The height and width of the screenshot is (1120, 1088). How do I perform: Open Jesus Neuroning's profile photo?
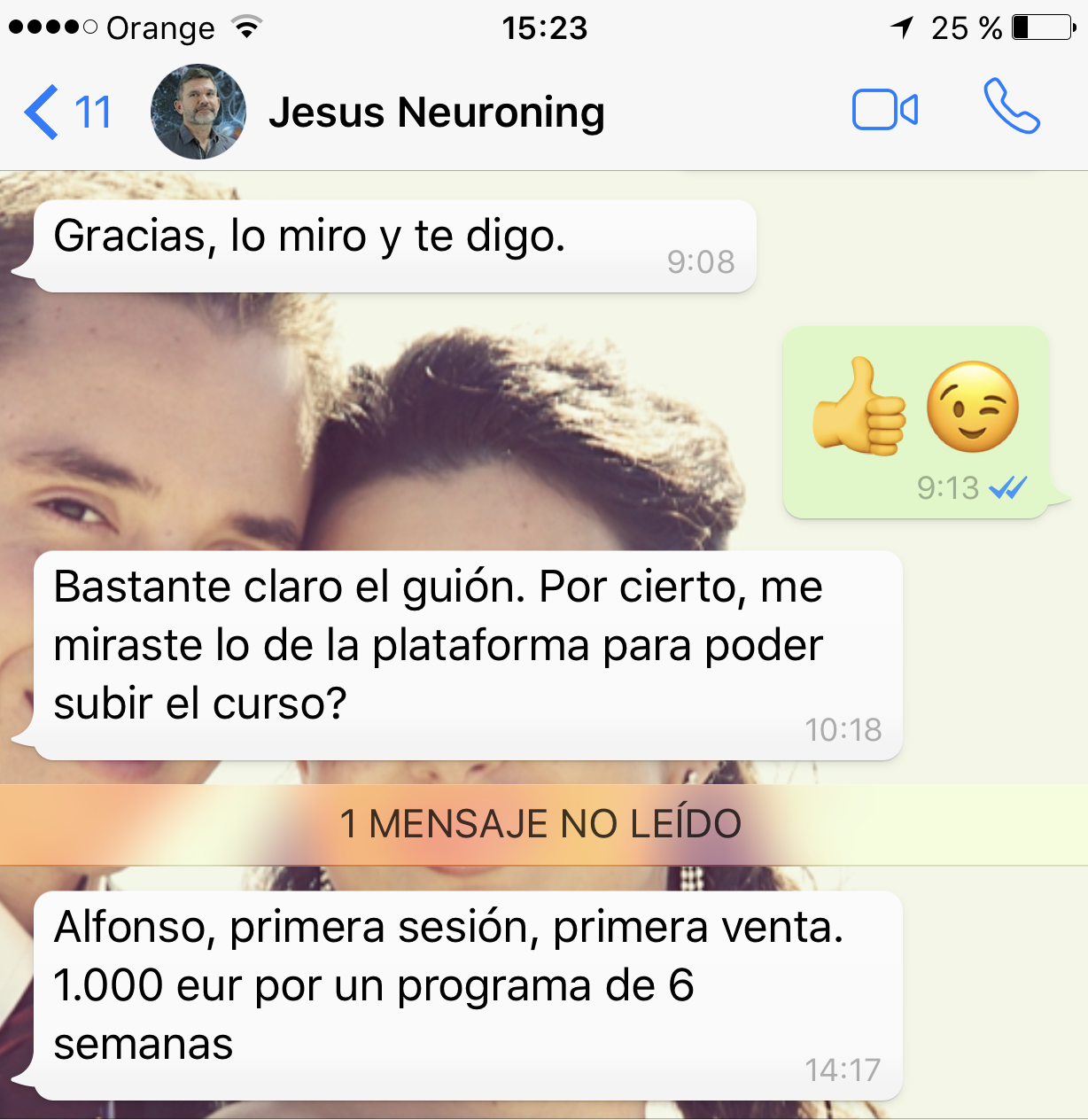tap(198, 113)
